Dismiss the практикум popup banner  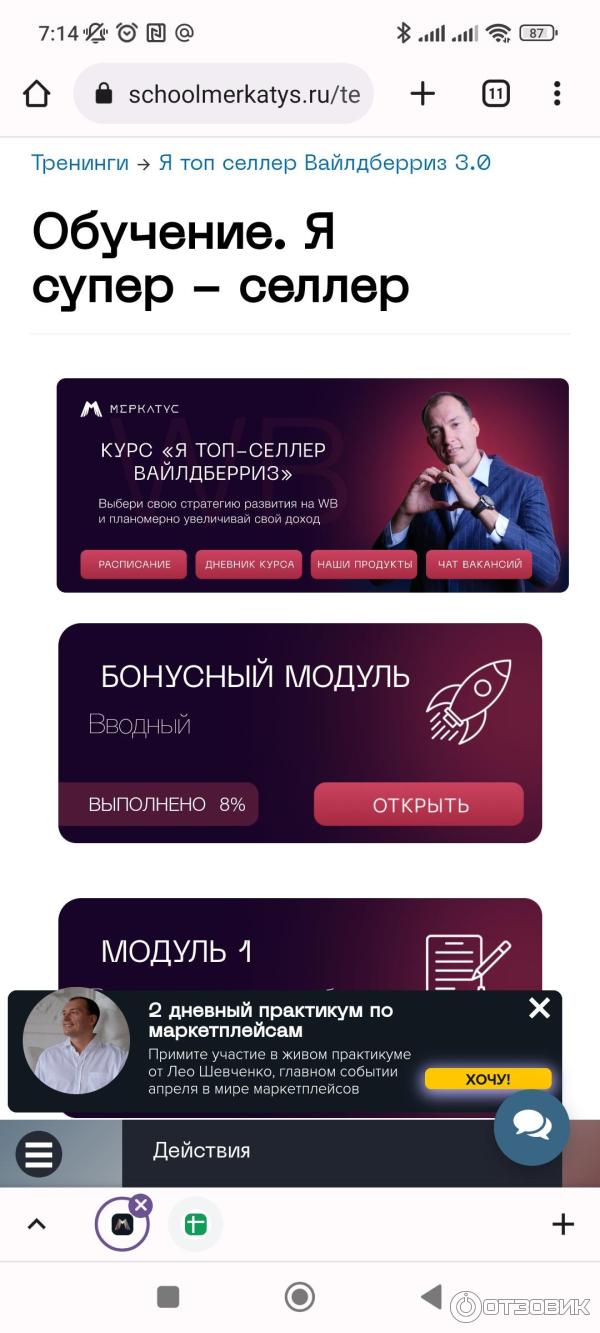pyautogui.click(x=539, y=1008)
